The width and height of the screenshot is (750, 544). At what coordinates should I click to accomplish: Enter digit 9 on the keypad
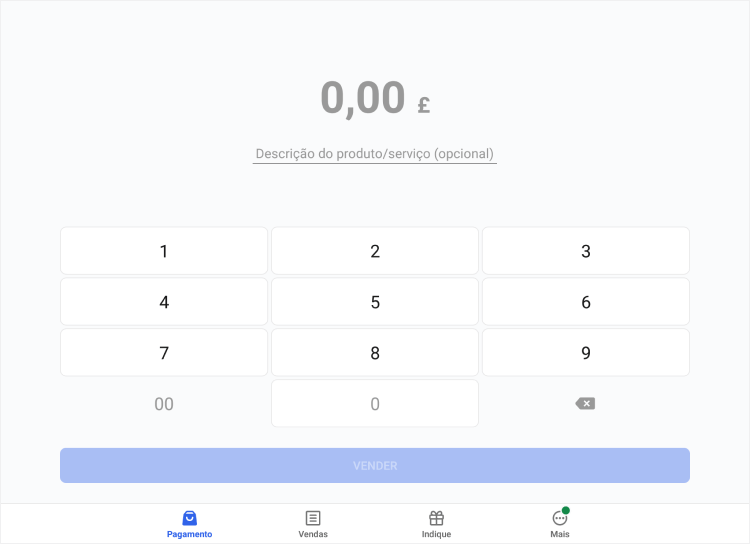click(x=586, y=353)
